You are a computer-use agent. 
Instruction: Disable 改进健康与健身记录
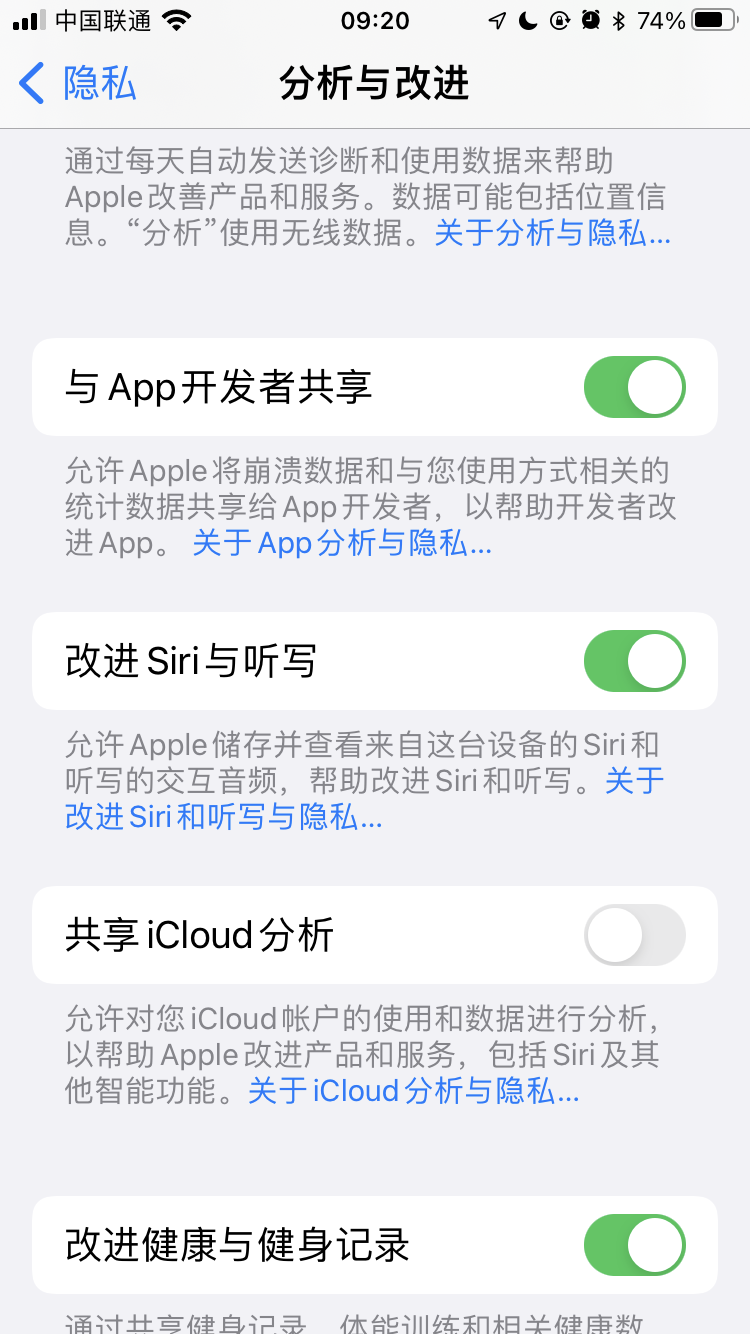pos(635,1245)
